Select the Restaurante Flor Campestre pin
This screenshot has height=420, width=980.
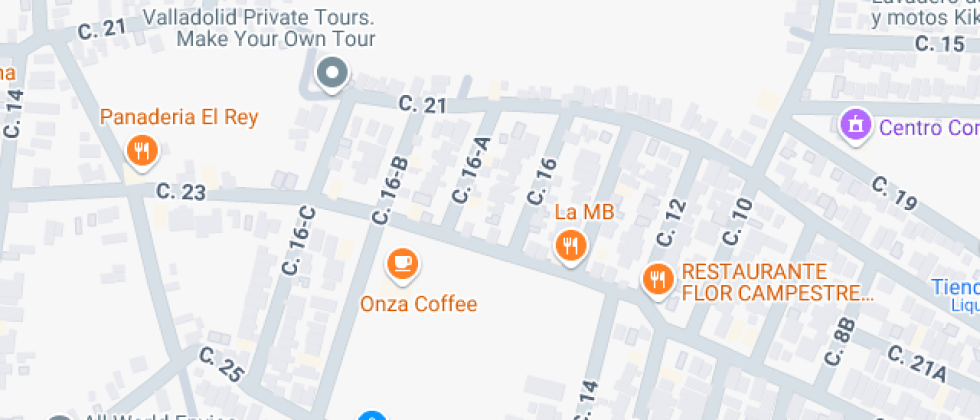pyautogui.click(x=657, y=279)
